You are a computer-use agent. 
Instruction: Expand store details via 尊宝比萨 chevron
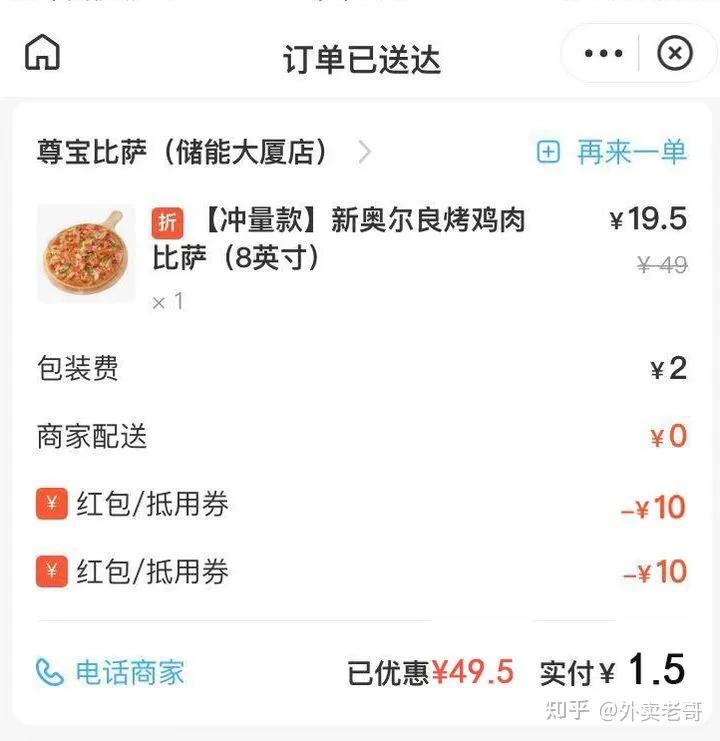pyautogui.click(x=364, y=152)
